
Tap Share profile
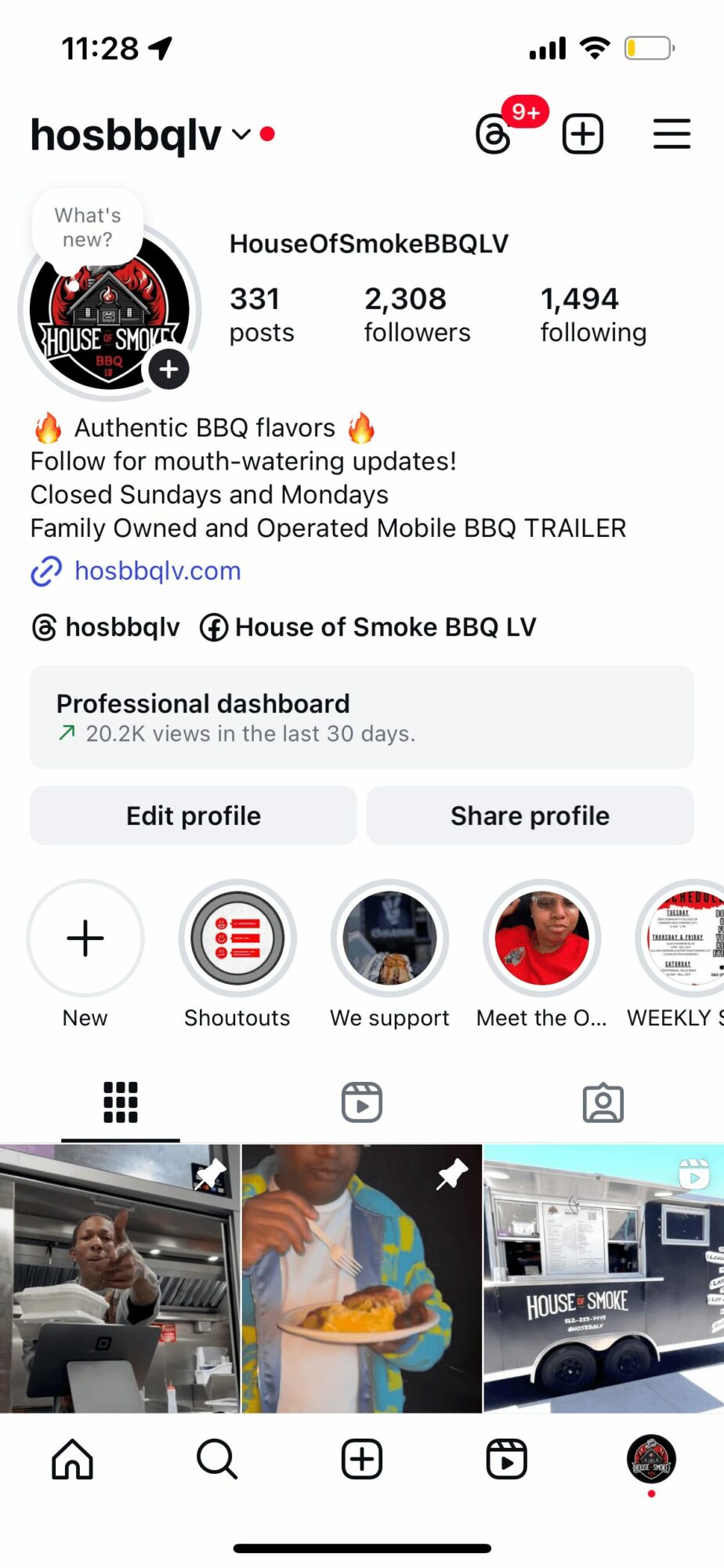point(530,815)
